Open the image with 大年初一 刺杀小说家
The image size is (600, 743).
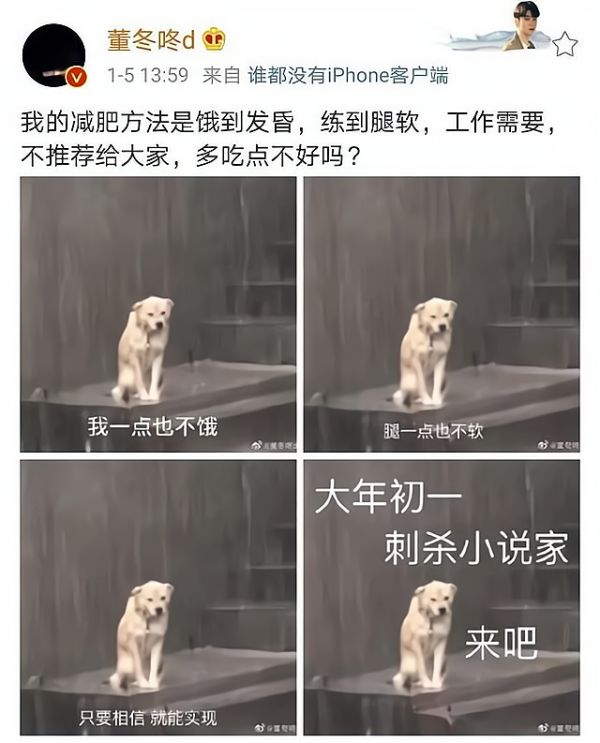point(441,597)
